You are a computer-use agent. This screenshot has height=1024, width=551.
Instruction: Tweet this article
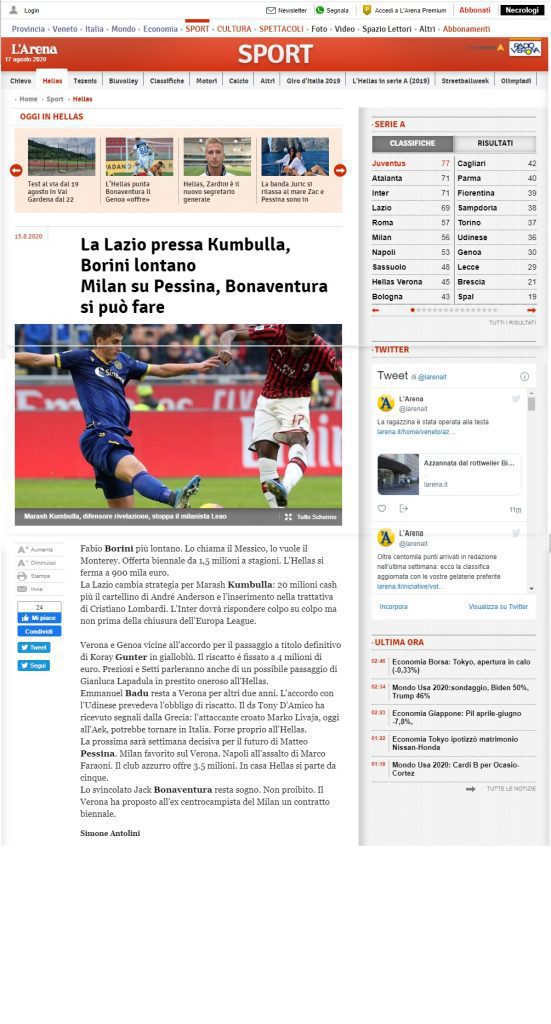coord(34,647)
